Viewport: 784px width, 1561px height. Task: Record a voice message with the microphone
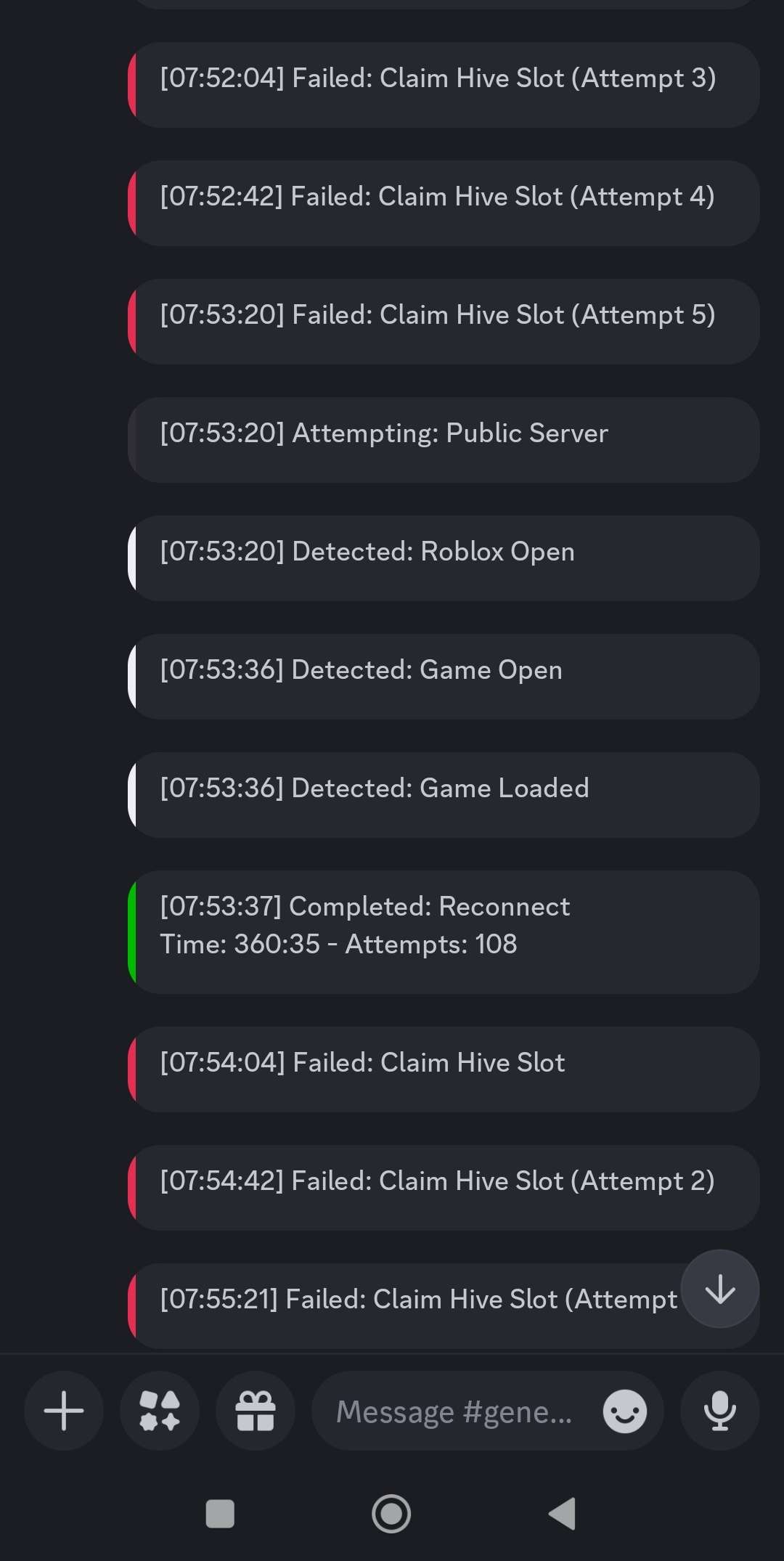pyautogui.click(x=719, y=1411)
